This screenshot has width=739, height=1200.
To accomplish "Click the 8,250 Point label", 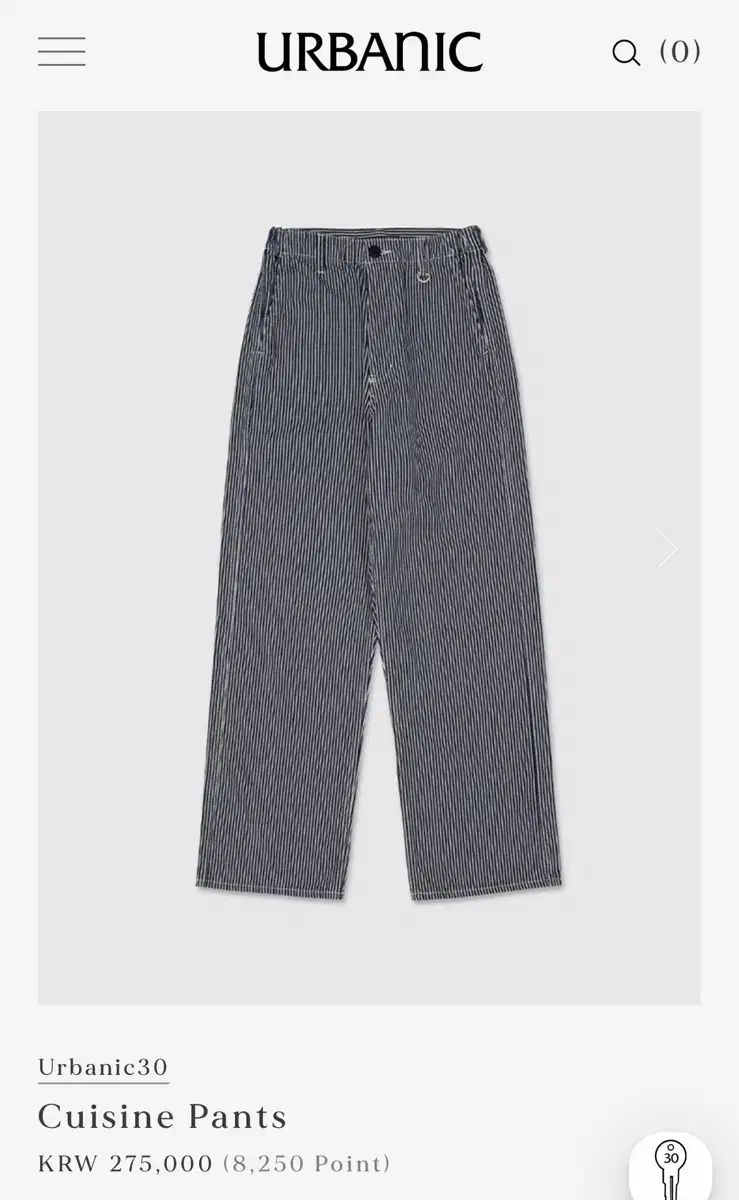I will tap(303, 1164).
